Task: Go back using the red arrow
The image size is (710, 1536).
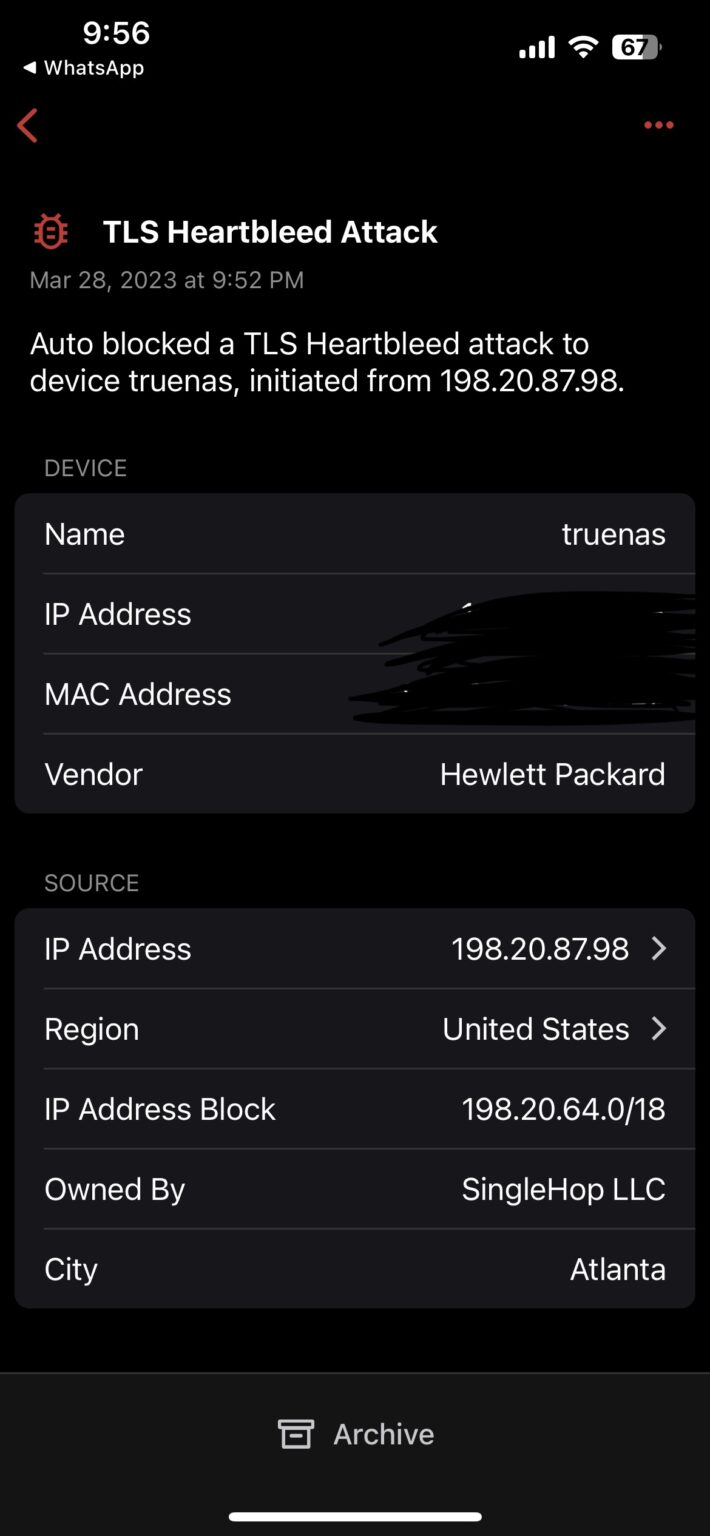Action: (x=28, y=125)
